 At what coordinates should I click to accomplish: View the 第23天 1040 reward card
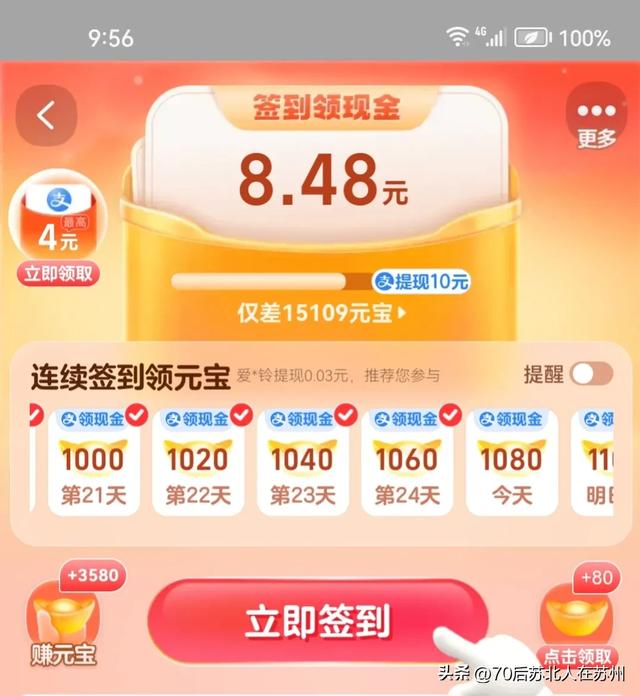pos(302,460)
